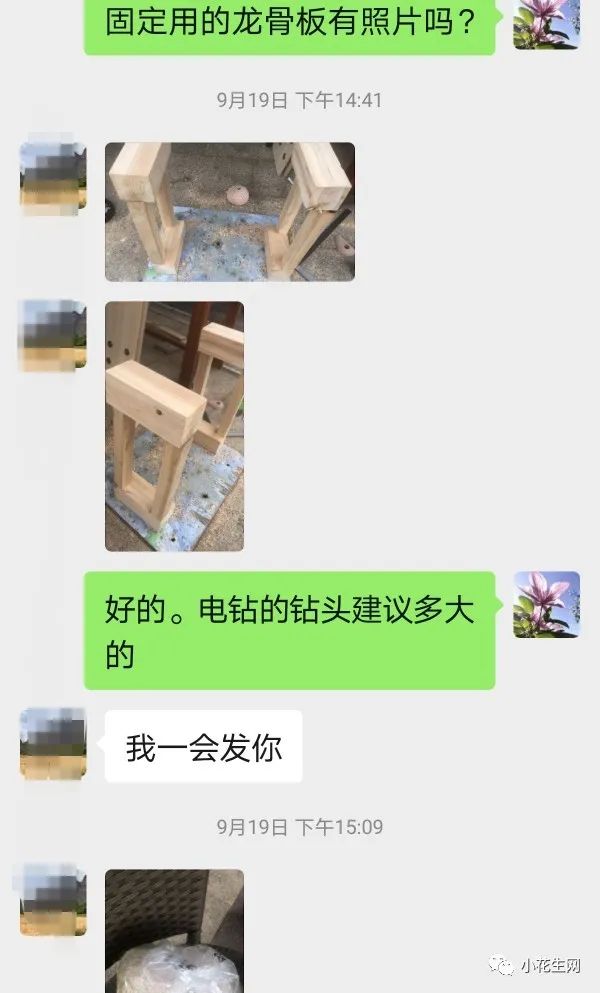Screen dimensions: 600x993
Task: Open the photo sent after 15:09
Action: [174, 931]
